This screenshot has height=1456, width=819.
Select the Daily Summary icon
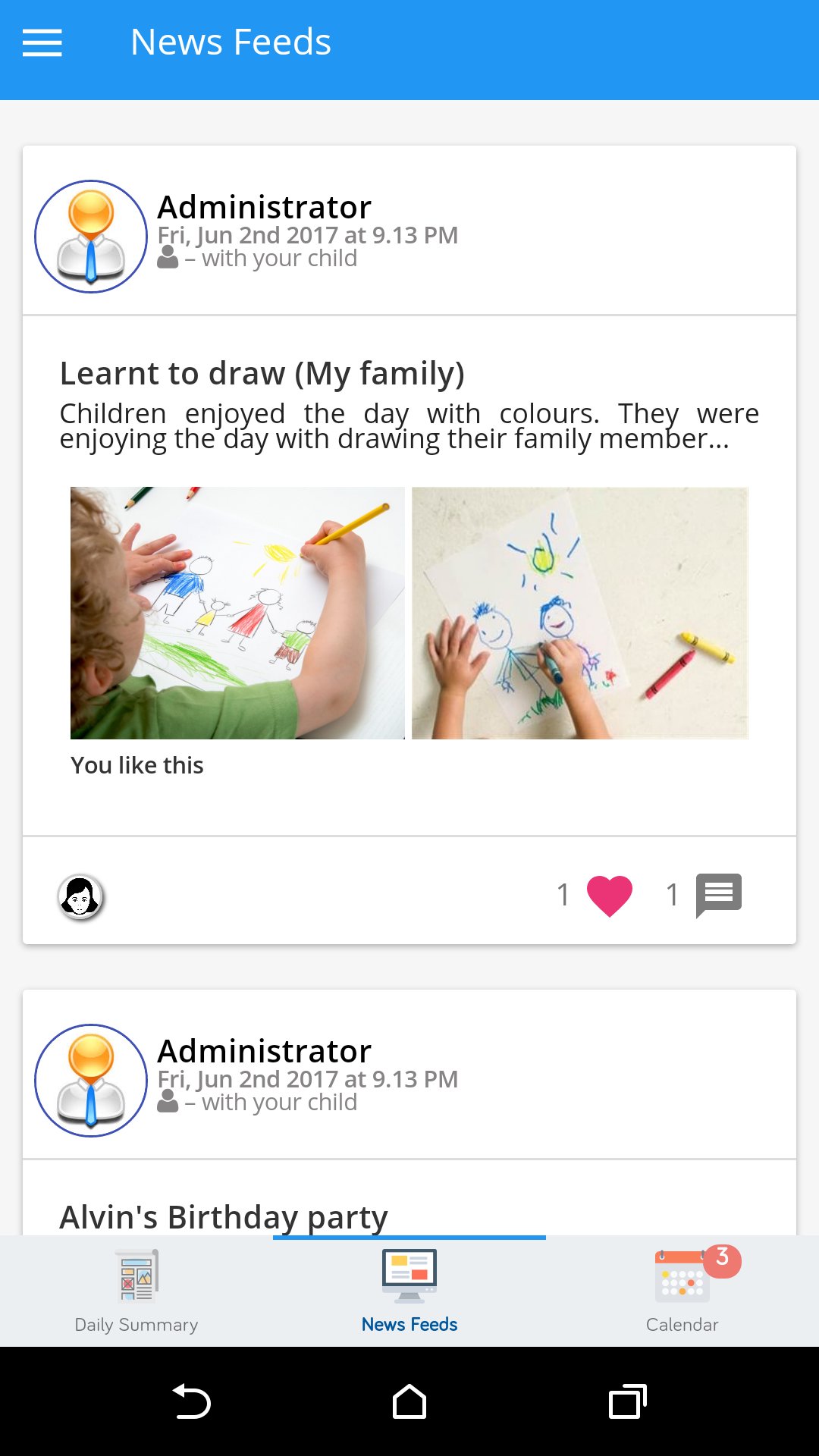coord(136,1276)
